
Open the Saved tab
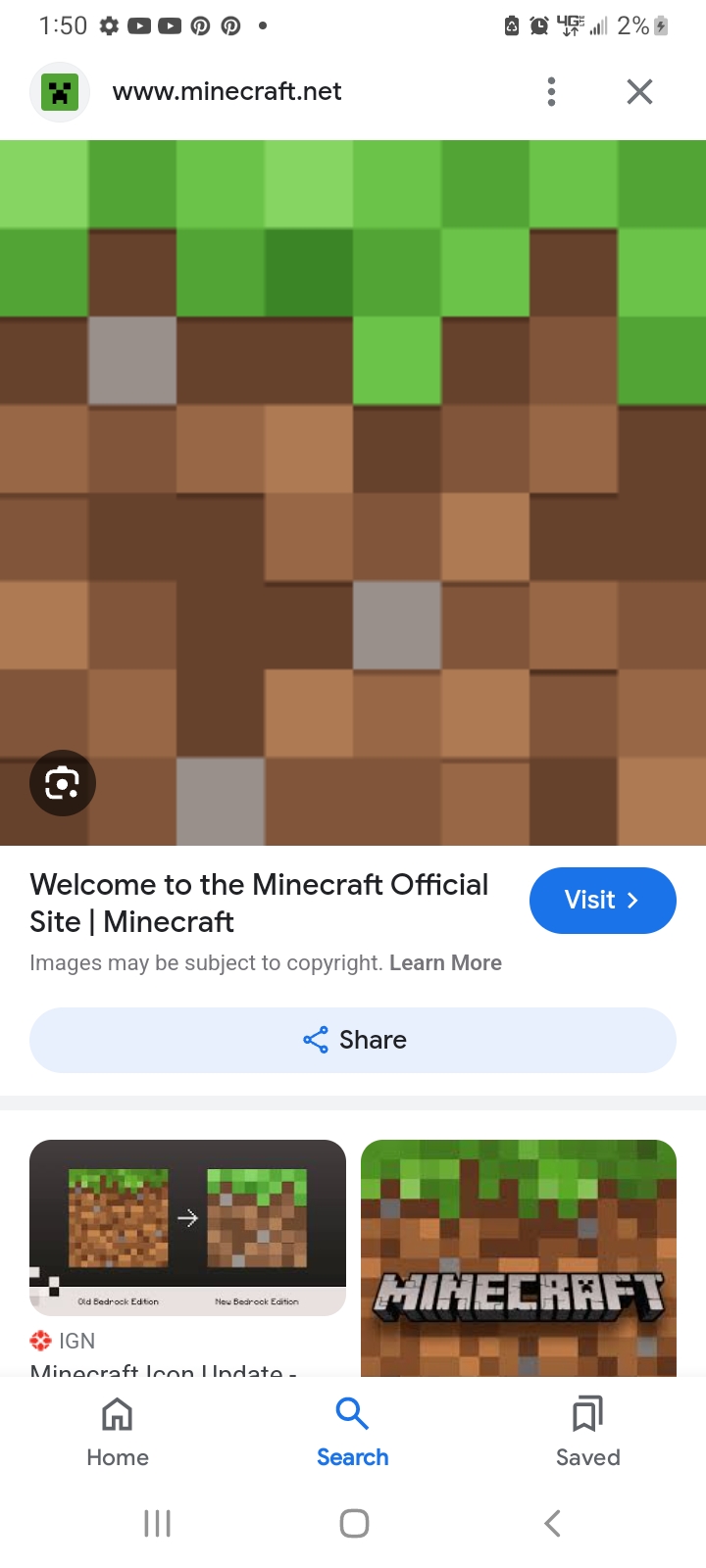587,1431
